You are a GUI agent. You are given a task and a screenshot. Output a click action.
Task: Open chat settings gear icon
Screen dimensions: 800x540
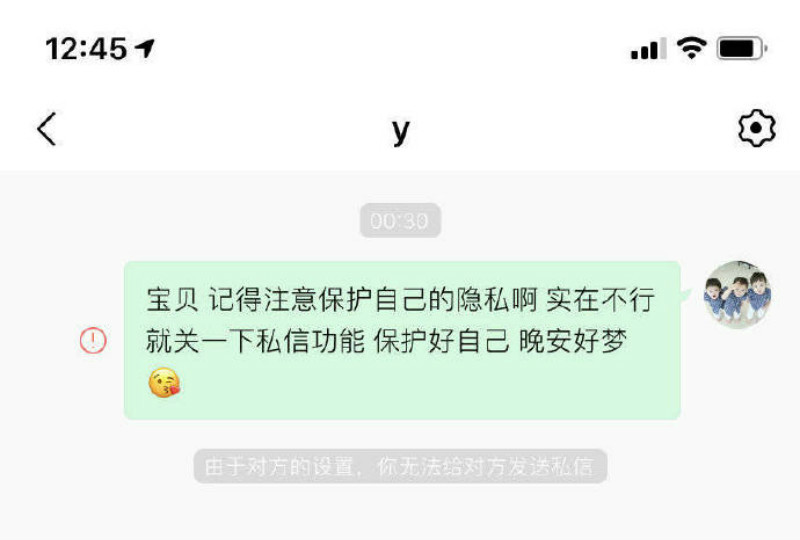[x=756, y=129]
